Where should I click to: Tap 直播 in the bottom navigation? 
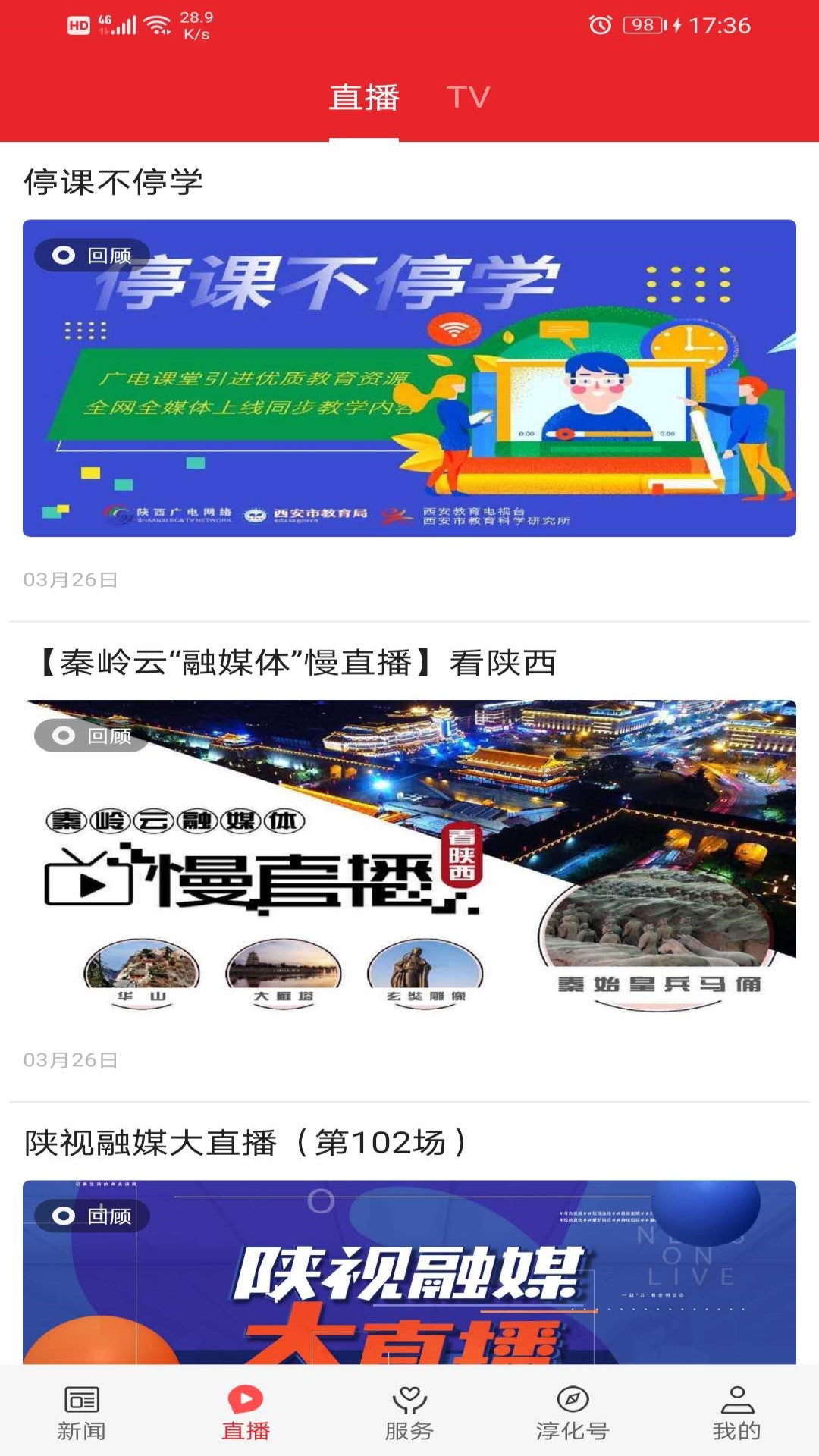point(246,1412)
